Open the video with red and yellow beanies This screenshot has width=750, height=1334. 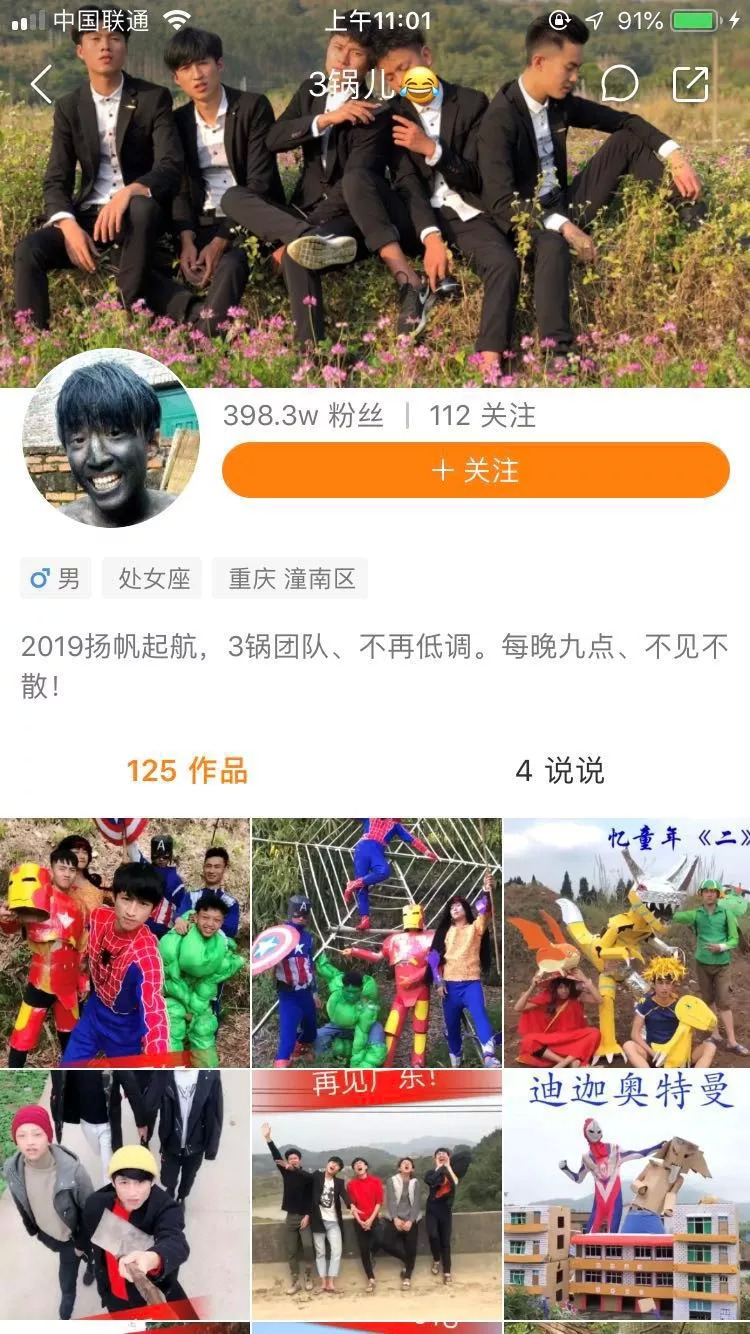125,1195
